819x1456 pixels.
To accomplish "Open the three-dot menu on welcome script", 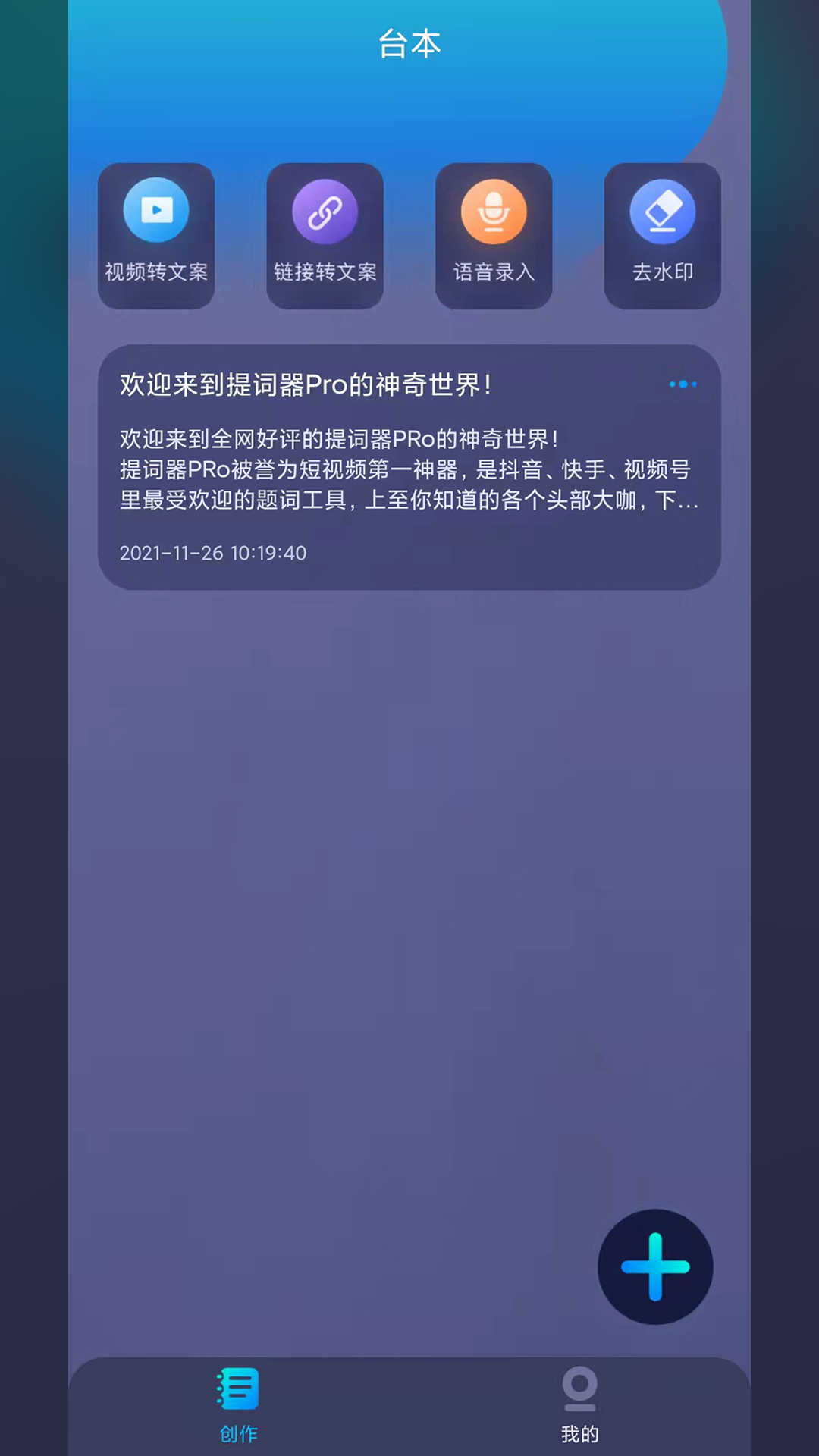I will 682,384.
